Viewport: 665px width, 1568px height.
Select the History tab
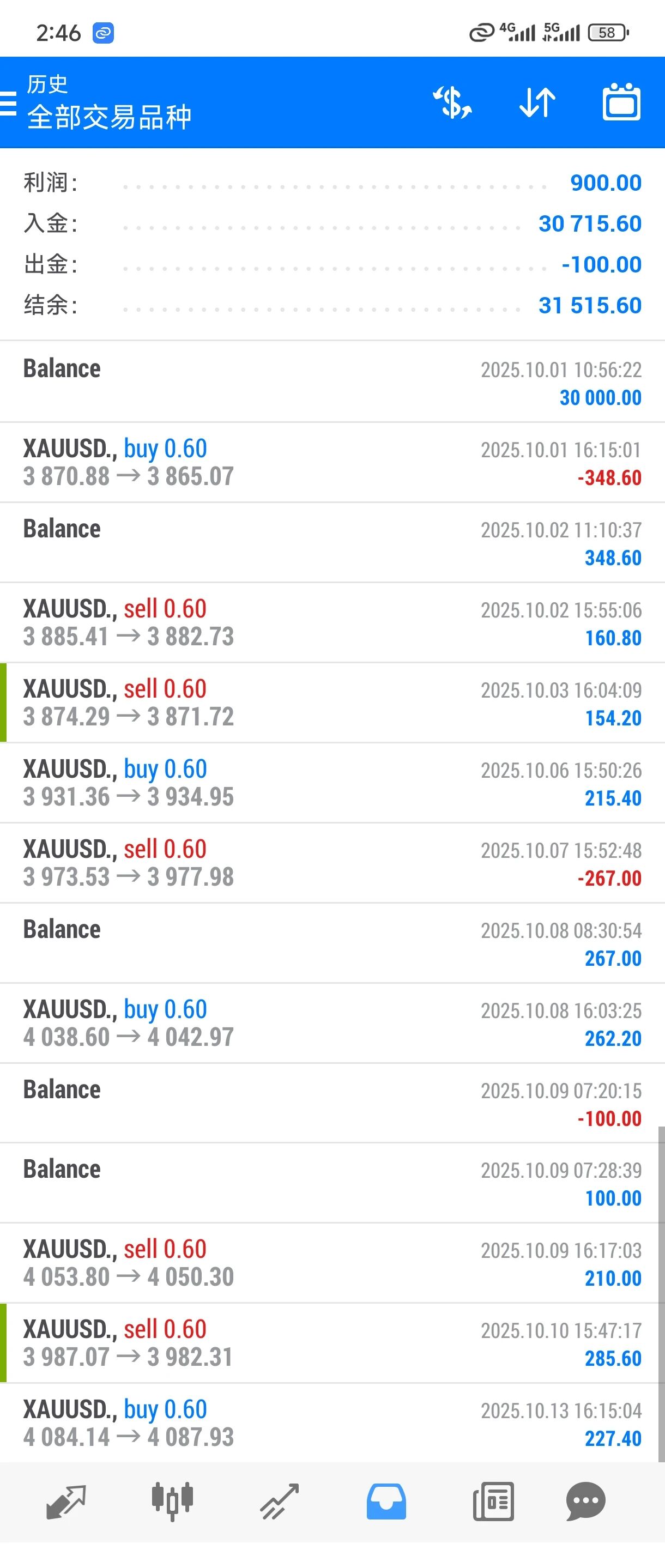(x=386, y=1501)
